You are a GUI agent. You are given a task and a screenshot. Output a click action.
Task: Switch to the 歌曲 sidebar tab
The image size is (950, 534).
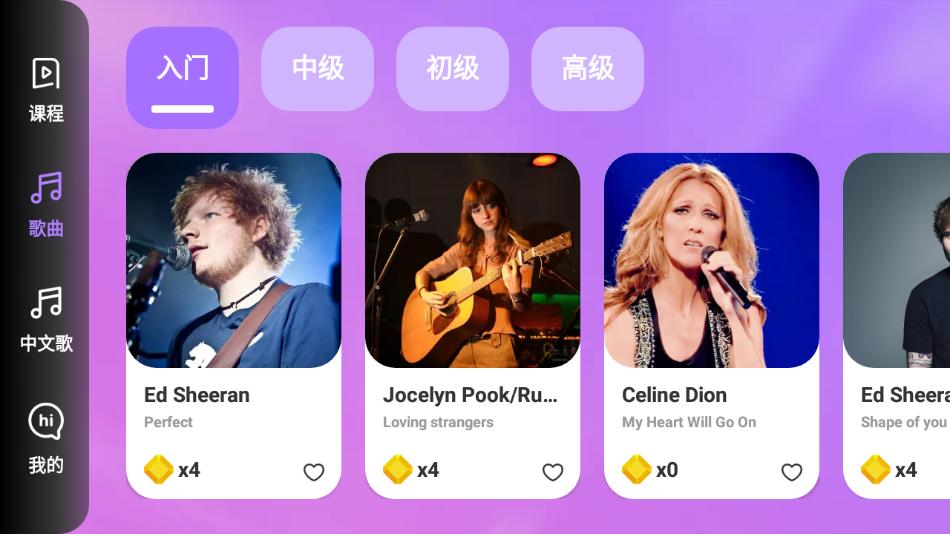tap(46, 204)
